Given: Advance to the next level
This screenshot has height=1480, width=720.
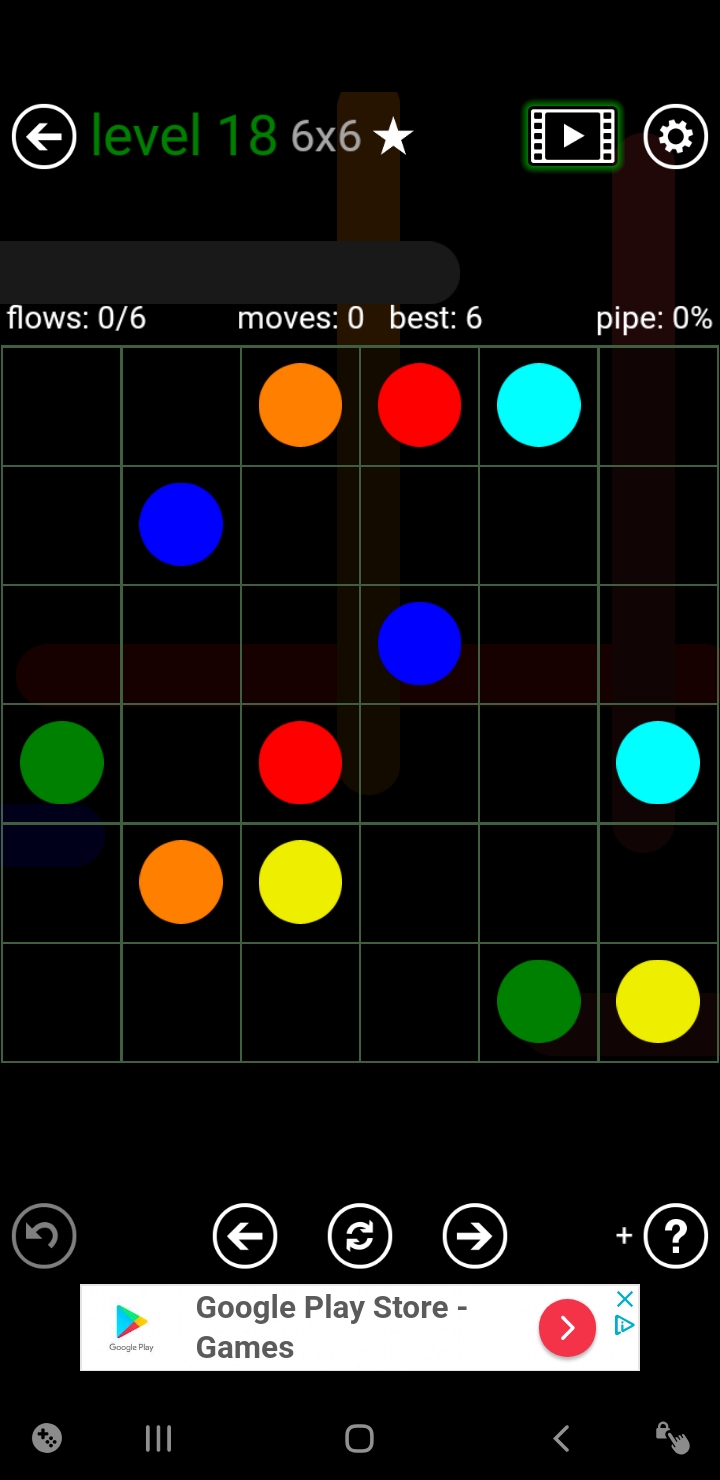Looking at the screenshot, I should [x=475, y=1236].
